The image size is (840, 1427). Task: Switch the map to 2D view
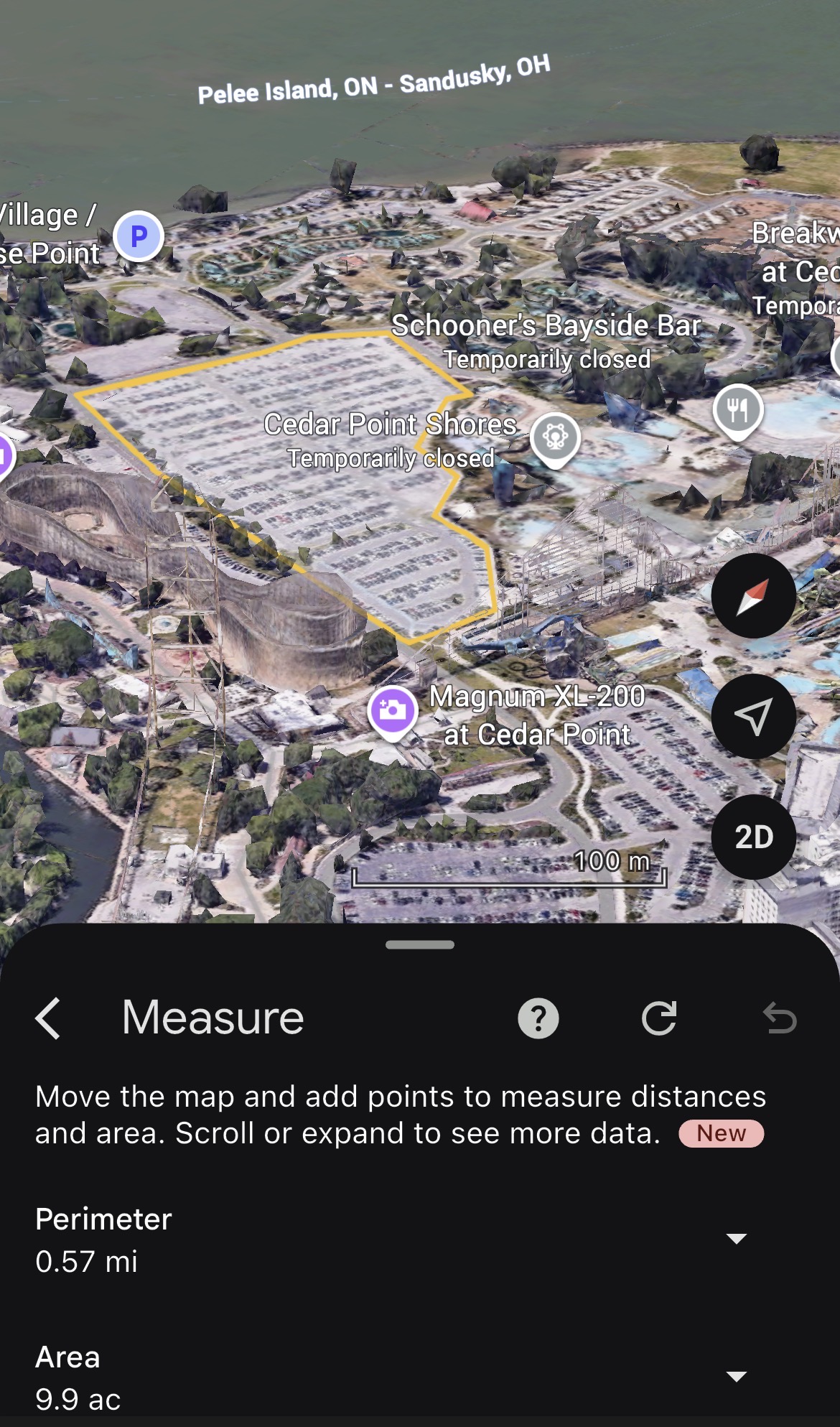(753, 837)
